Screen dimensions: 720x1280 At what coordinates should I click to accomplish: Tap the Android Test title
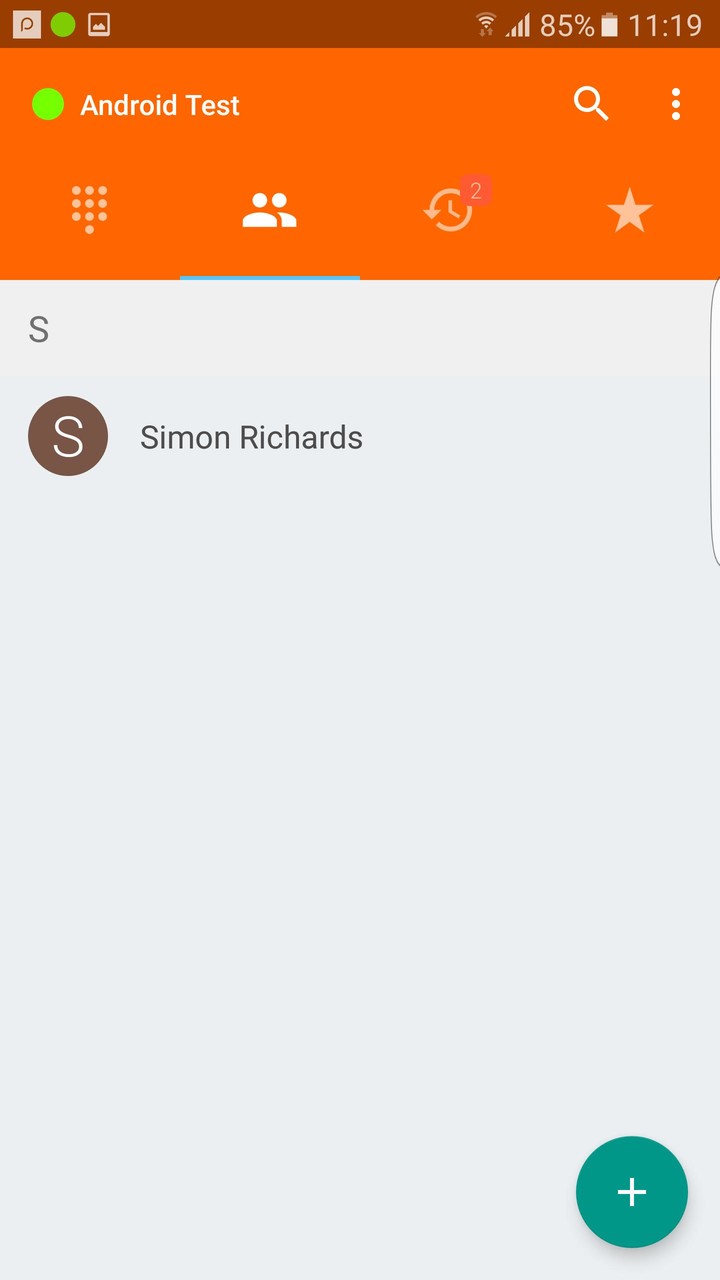pos(160,104)
